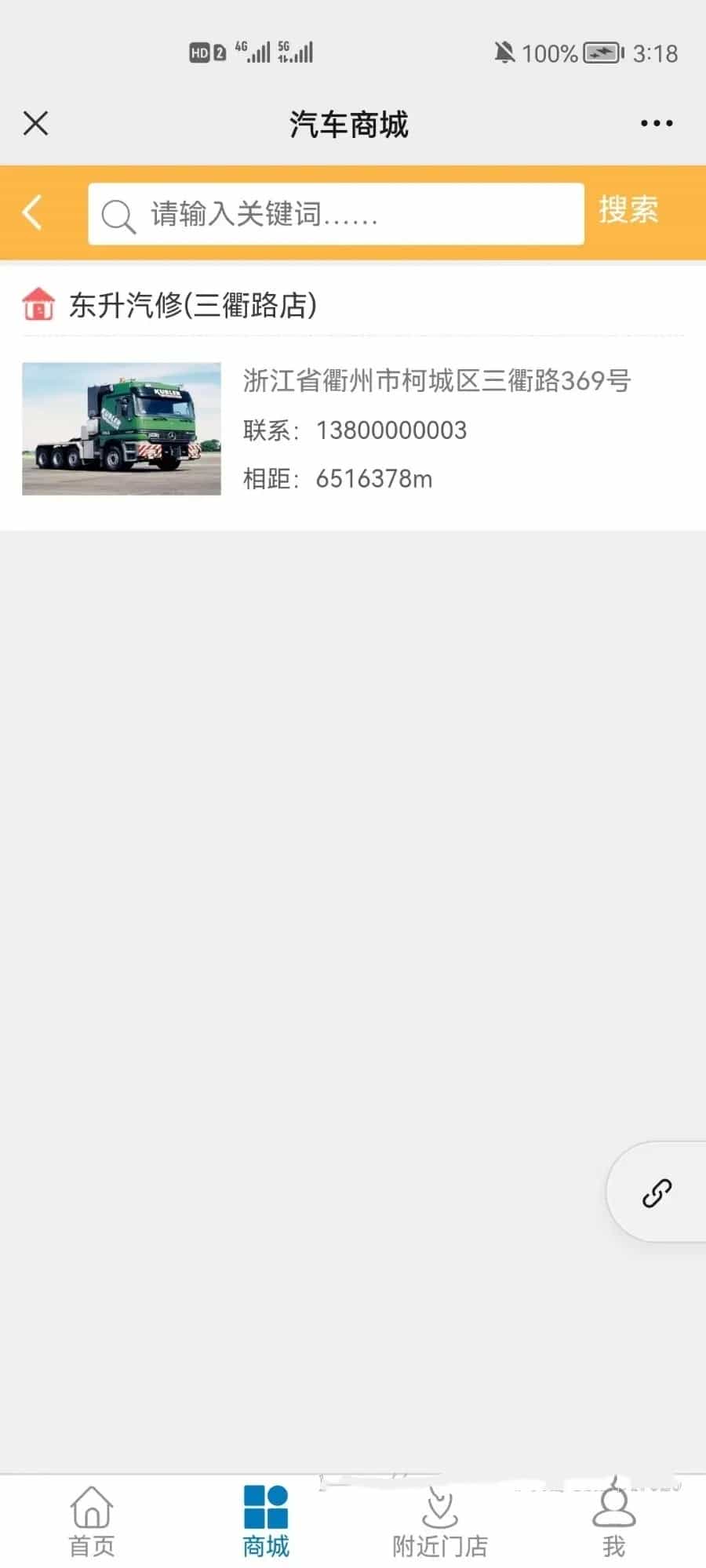Tap the 搜索 button

[628, 210]
